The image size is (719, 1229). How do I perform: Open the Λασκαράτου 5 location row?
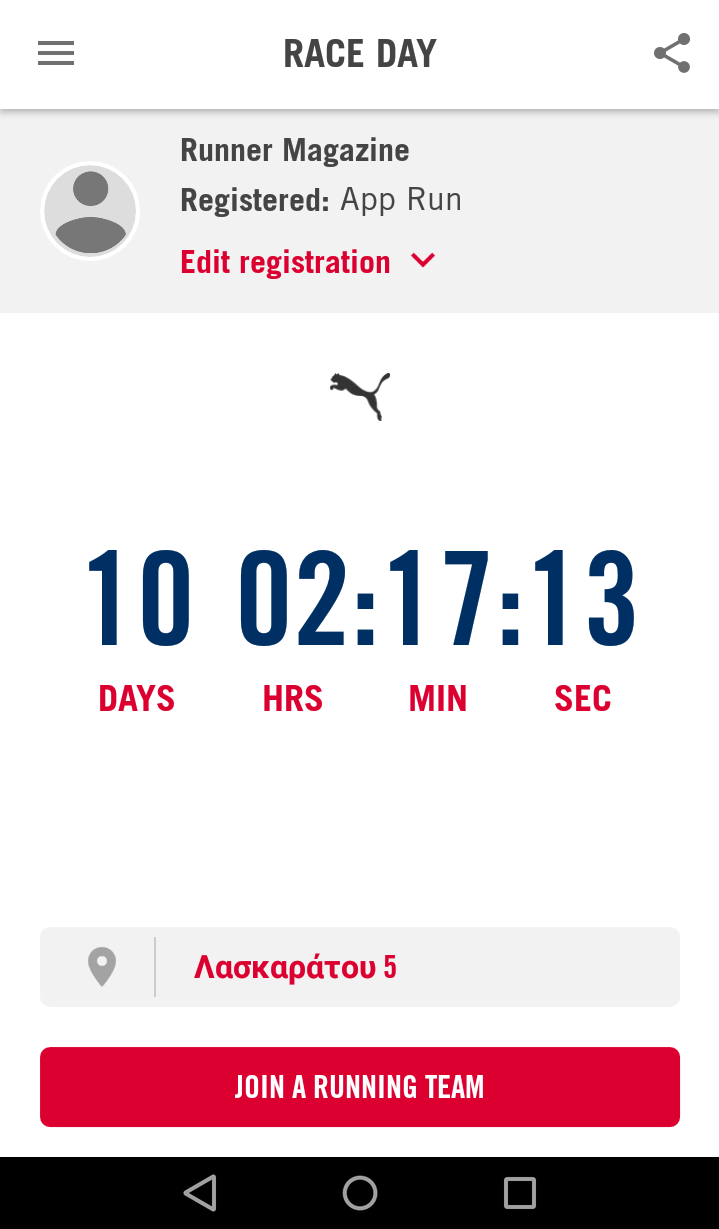point(360,967)
